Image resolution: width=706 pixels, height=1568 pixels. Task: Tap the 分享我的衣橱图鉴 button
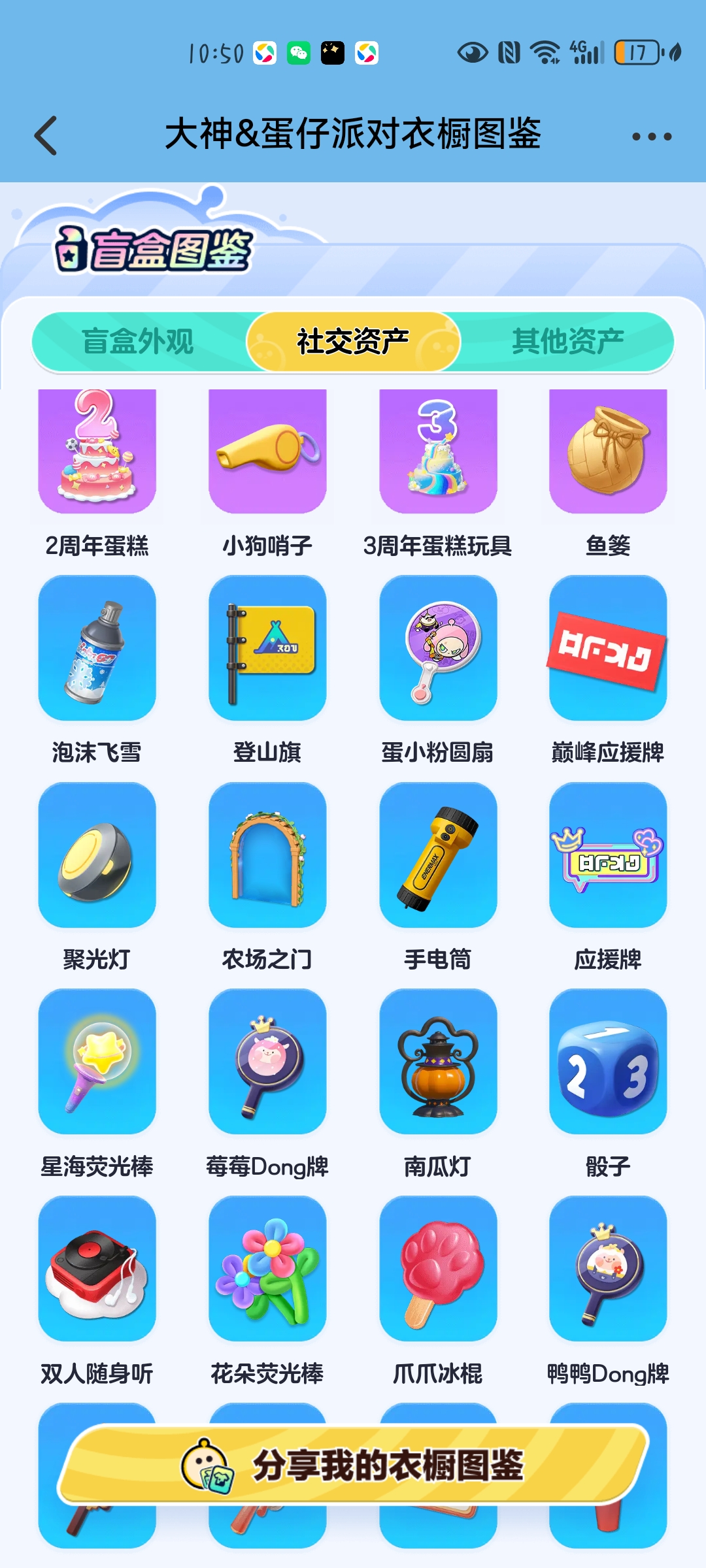coord(353,1465)
